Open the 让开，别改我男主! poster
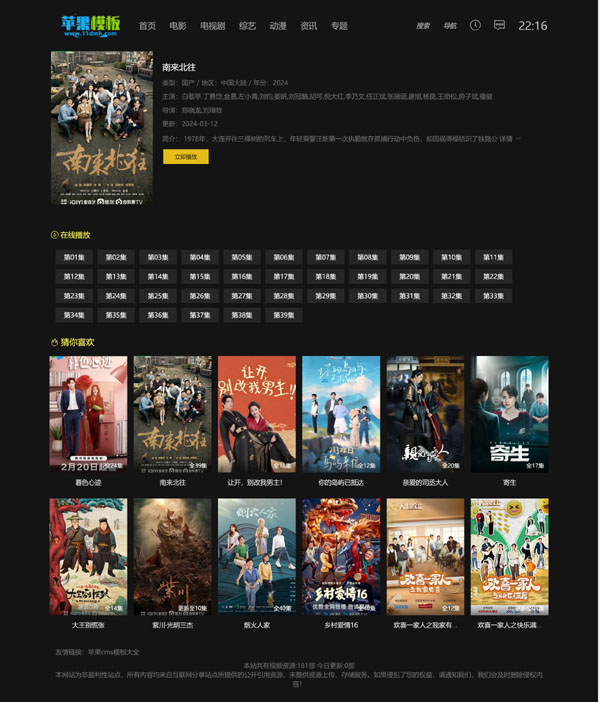This screenshot has width=600, height=702. pyautogui.click(x=256, y=413)
